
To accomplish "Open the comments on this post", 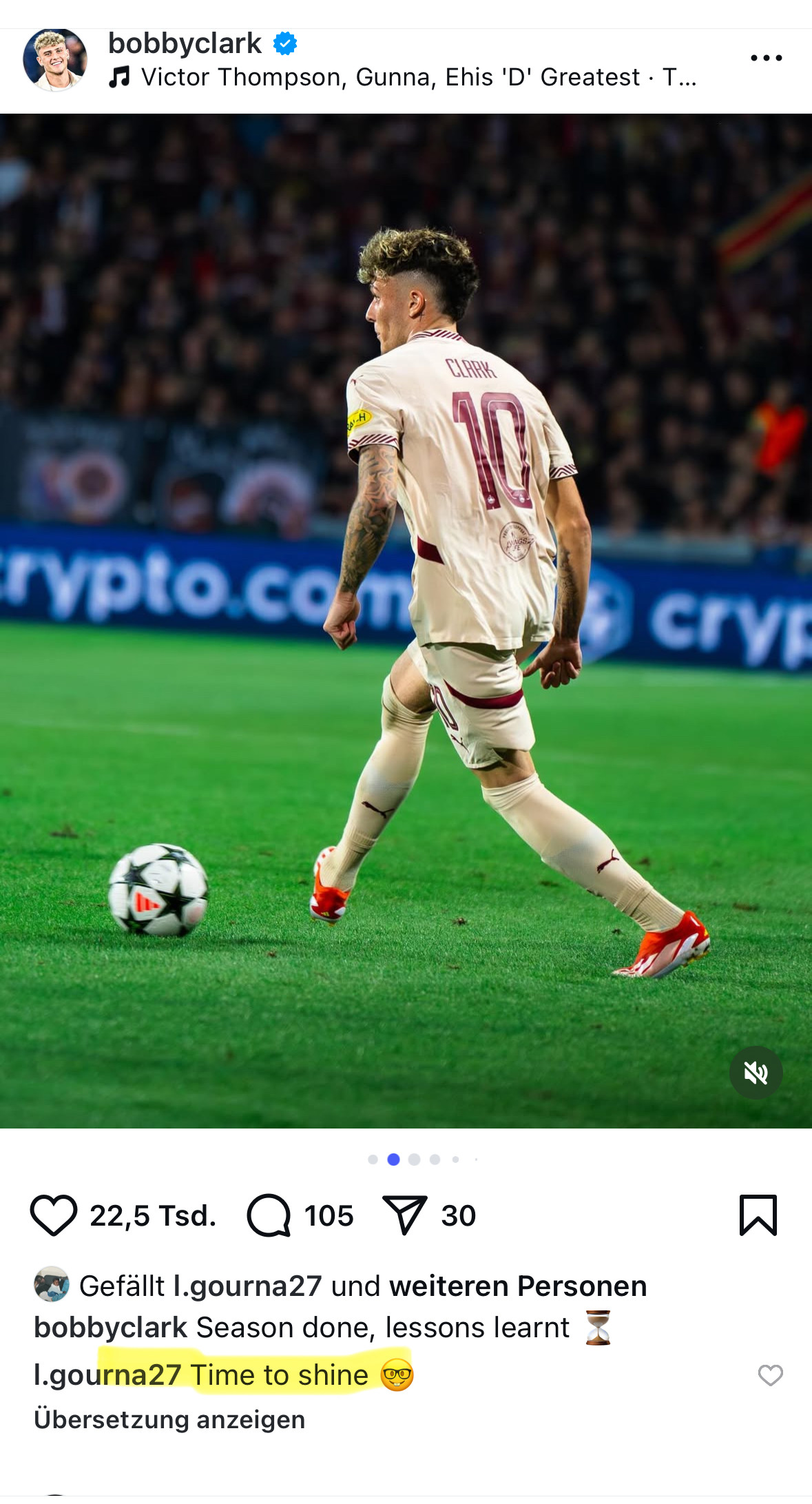I will [x=269, y=1215].
